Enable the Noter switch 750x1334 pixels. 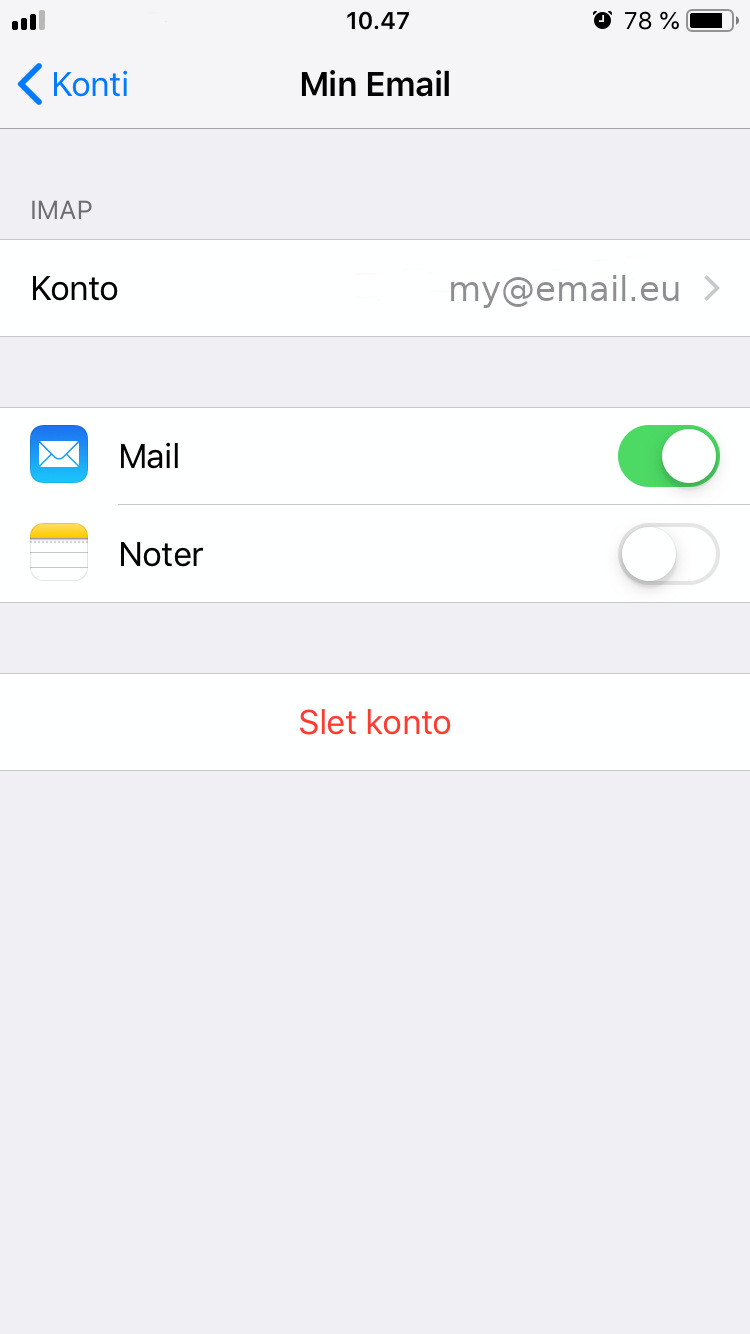[x=669, y=554]
